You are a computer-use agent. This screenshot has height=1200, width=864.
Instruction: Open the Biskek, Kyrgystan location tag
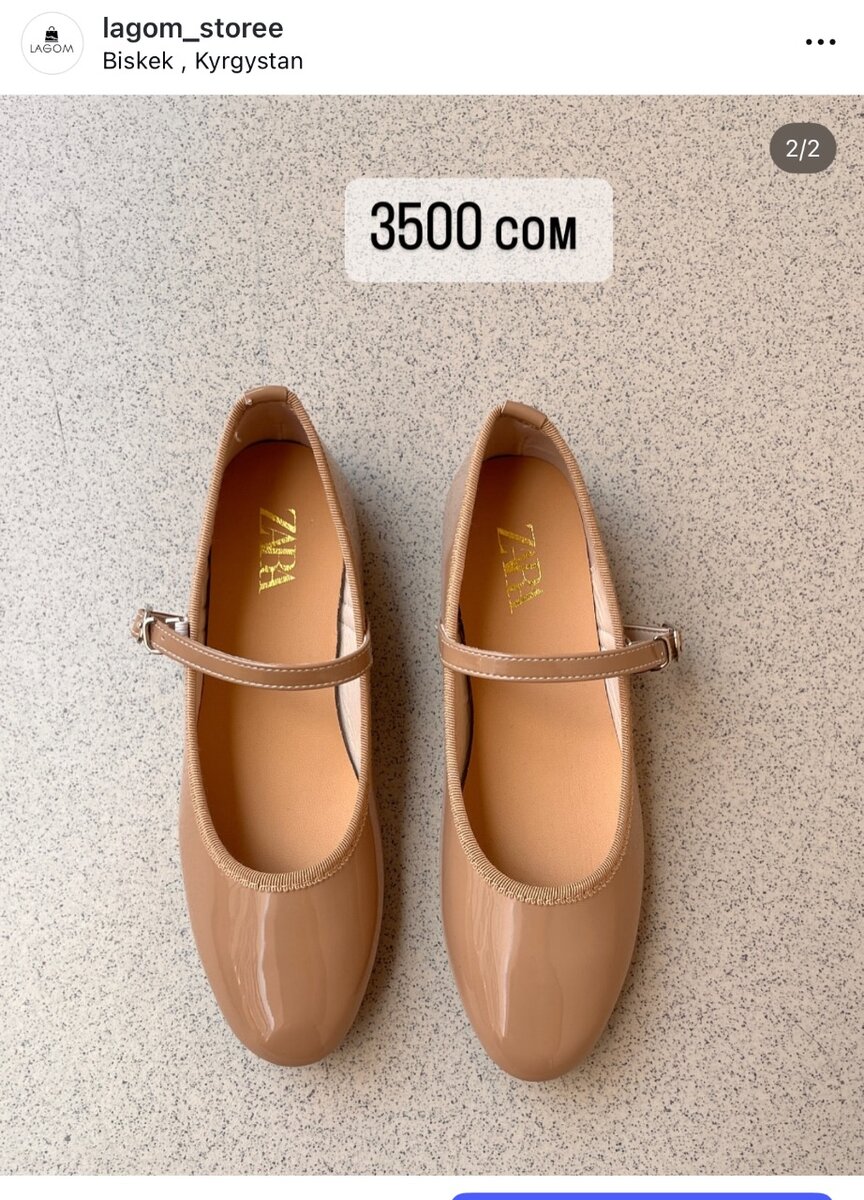pyautogui.click(x=202, y=61)
